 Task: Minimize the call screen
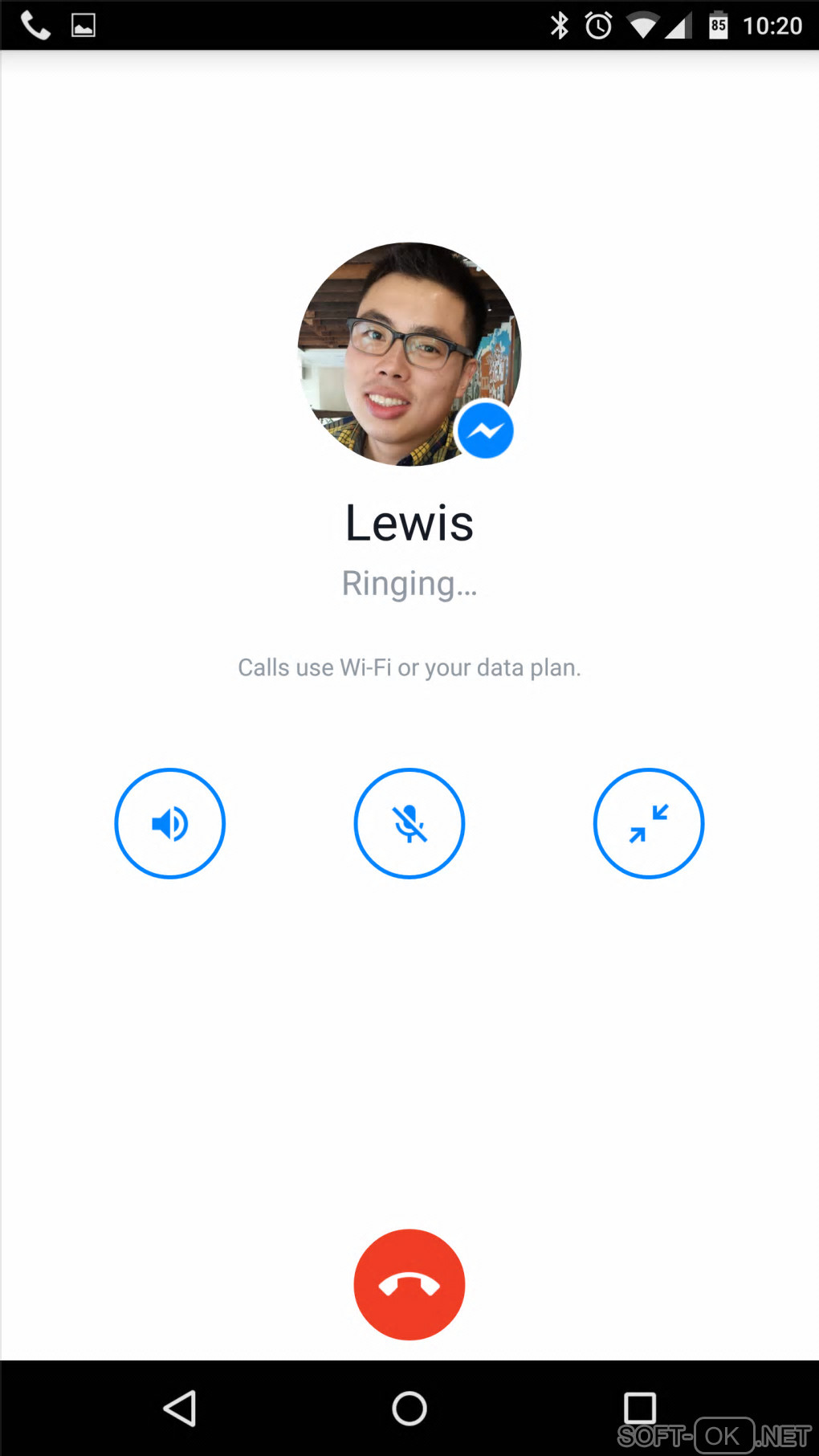pos(648,823)
